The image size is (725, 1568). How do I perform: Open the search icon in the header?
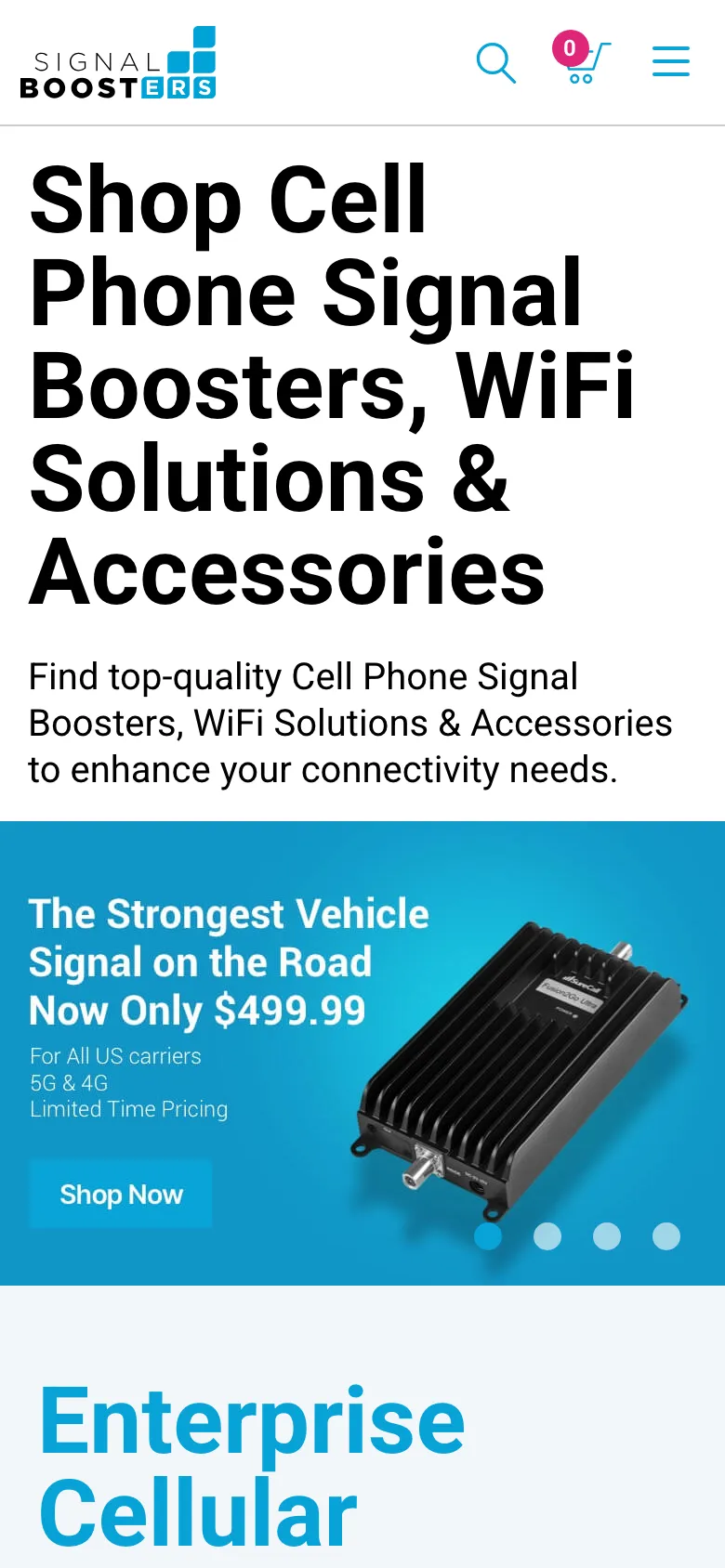495,62
